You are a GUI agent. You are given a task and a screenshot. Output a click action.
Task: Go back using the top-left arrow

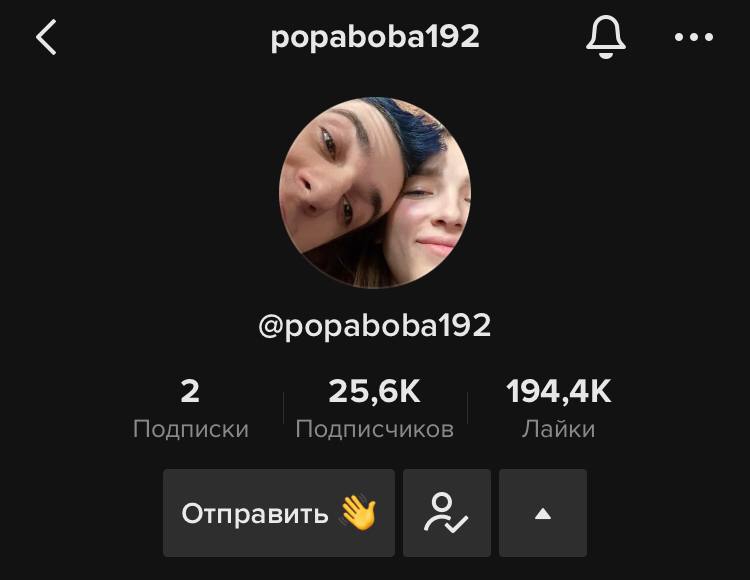pyautogui.click(x=46, y=38)
